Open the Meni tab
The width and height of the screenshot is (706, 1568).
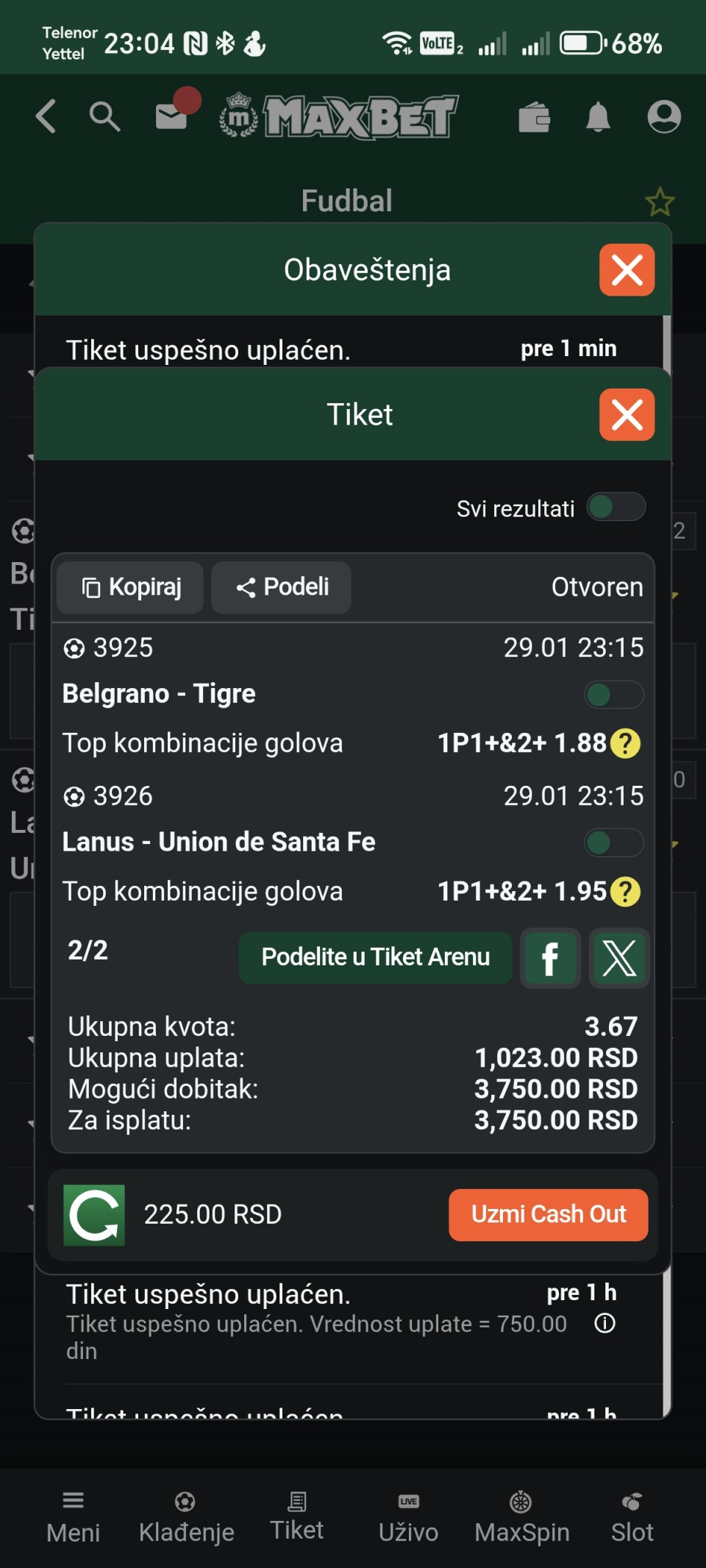[x=73, y=1516]
